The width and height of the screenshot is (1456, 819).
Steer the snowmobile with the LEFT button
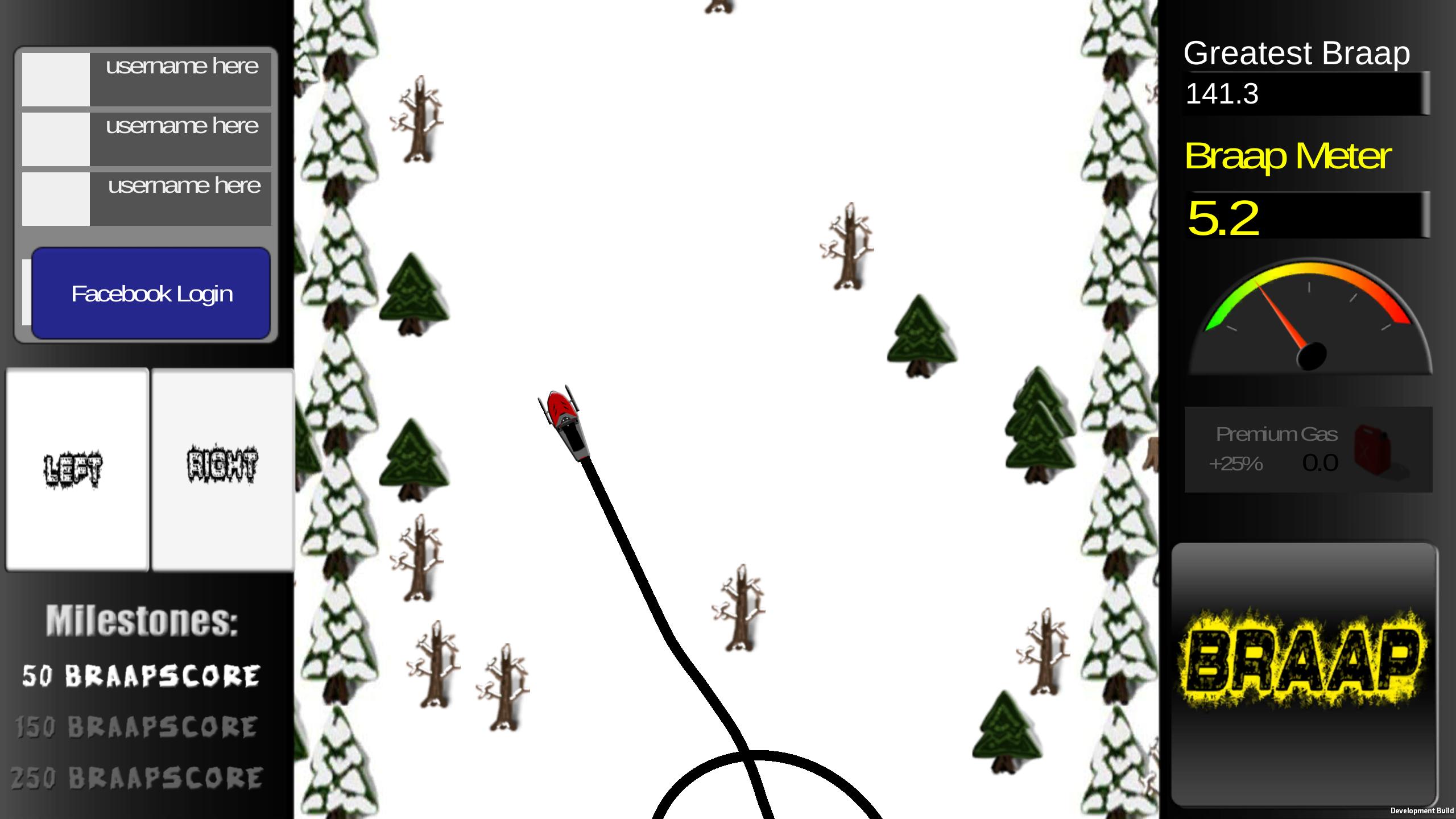[77, 469]
